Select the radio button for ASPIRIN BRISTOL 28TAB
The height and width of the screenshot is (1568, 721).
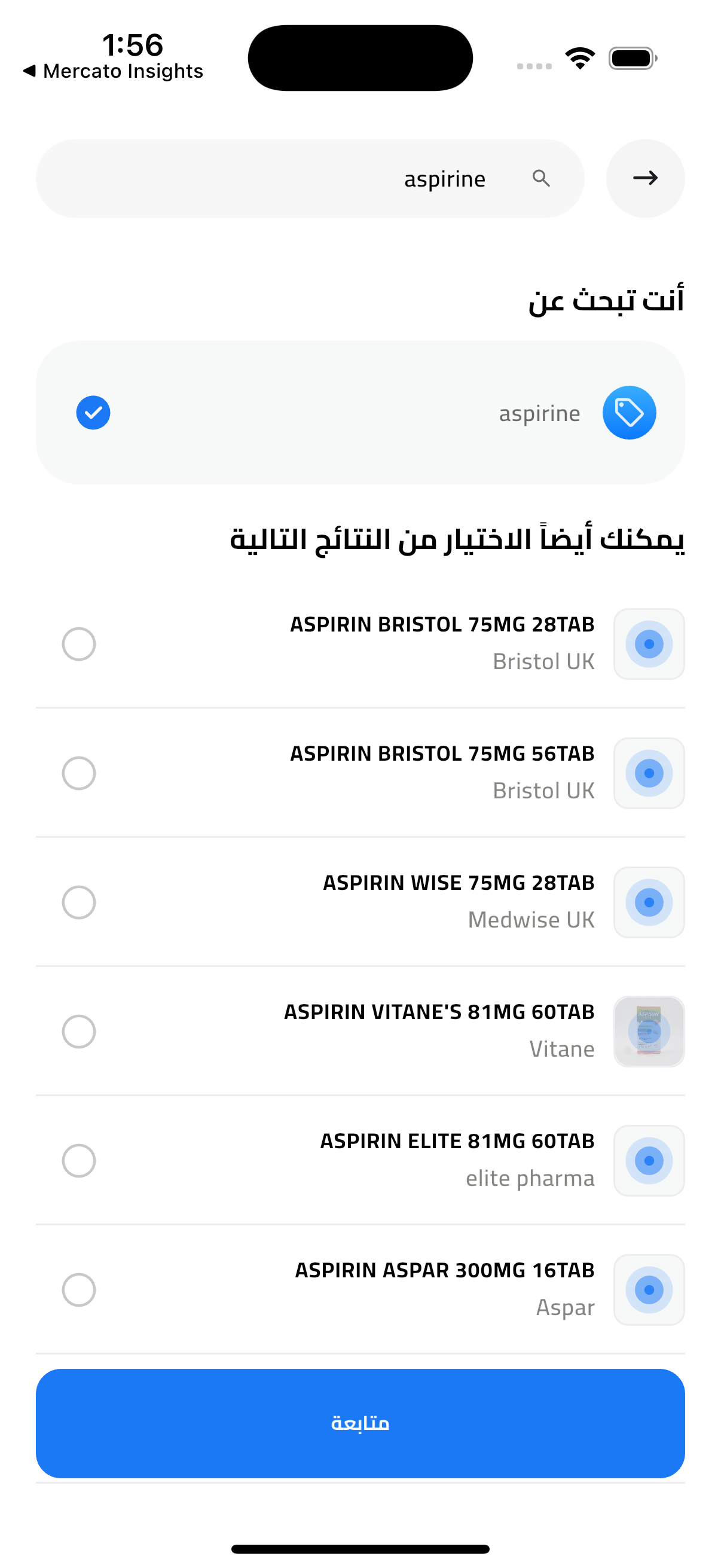[x=78, y=643]
